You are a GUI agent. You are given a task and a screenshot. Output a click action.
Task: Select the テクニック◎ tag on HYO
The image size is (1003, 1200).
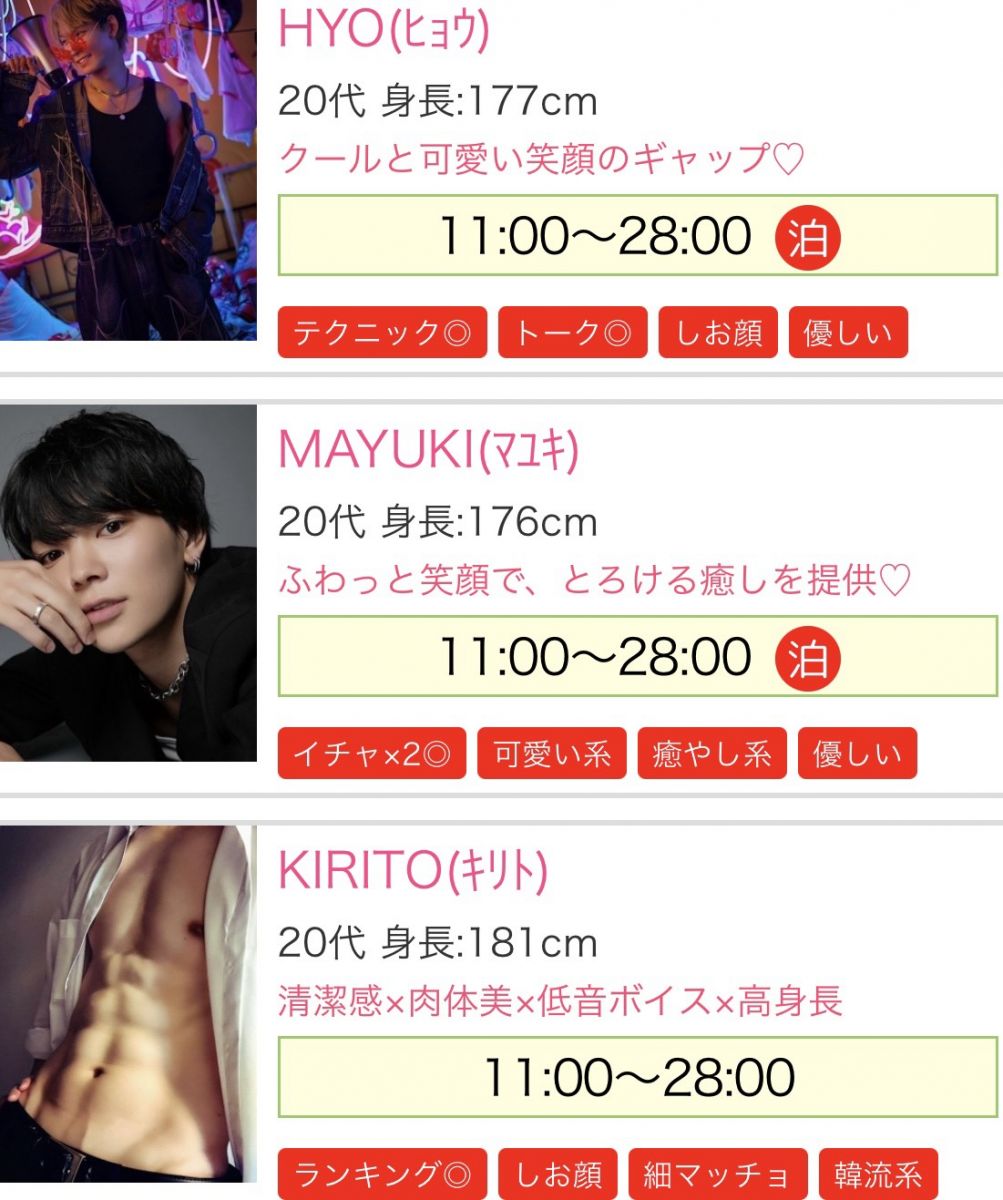coord(382,333)
